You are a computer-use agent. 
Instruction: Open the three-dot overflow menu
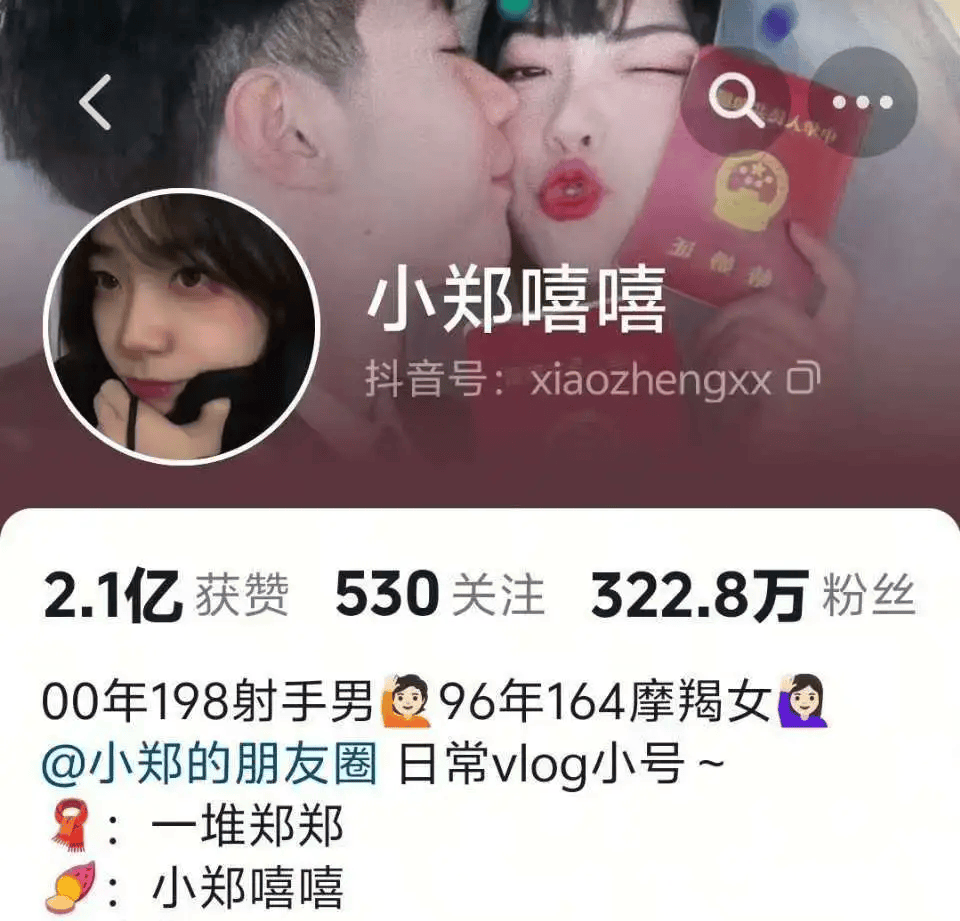[x=862, y=101]
